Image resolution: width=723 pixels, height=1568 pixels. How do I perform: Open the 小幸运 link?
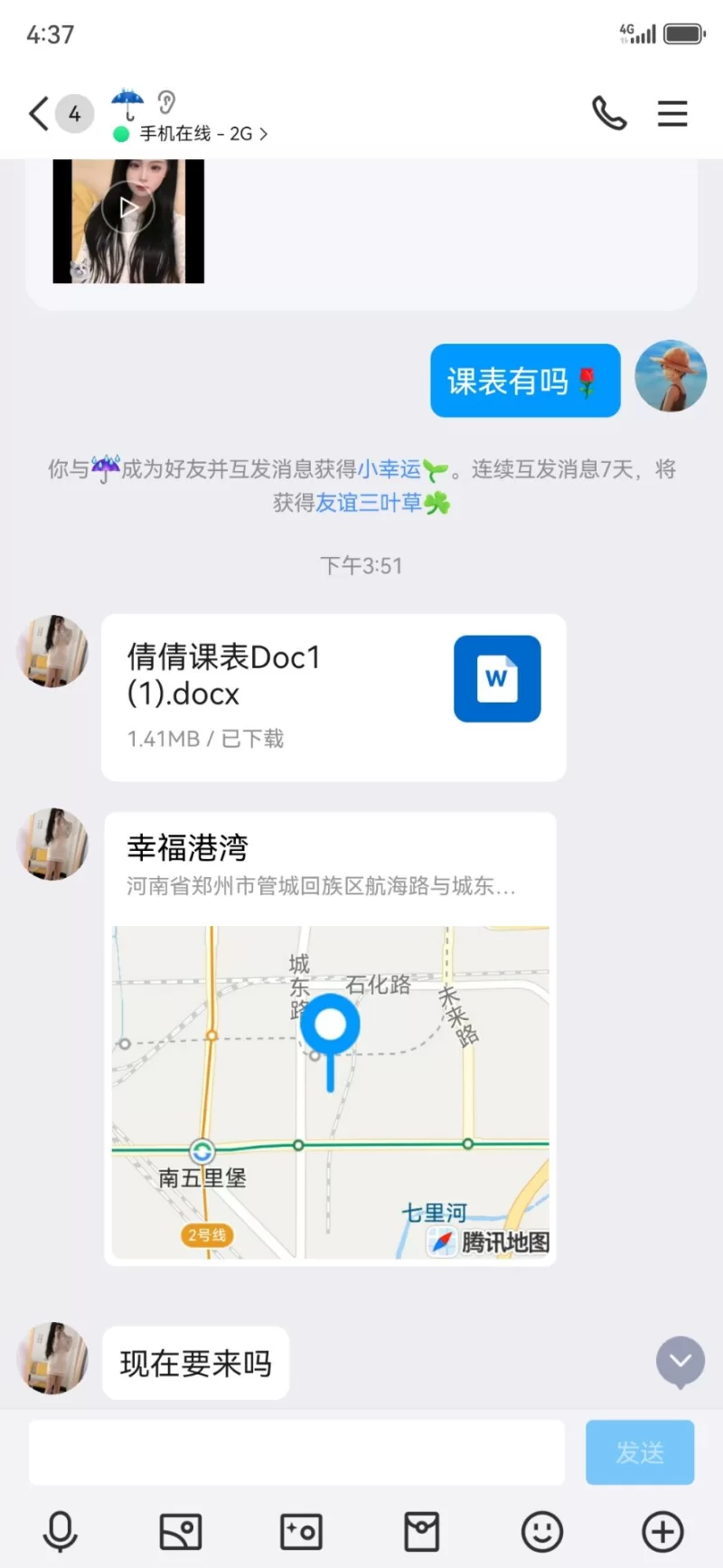[390, 469]
